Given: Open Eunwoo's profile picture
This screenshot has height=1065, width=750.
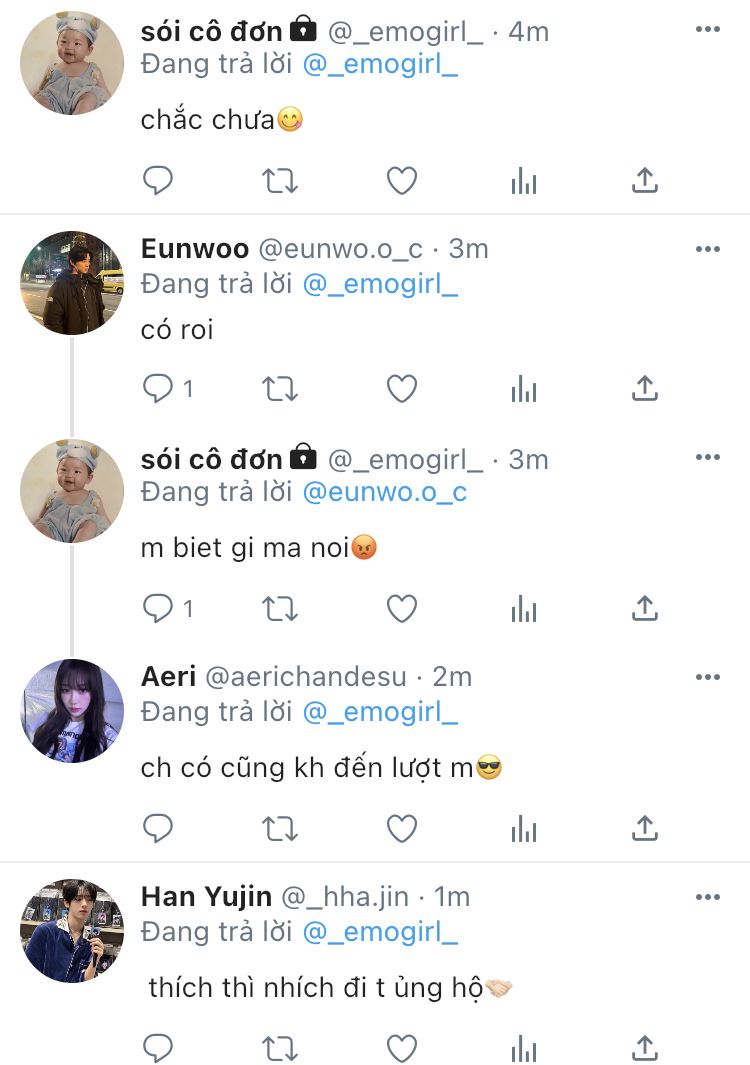Looking at the screenshot, I should point(72,283).
